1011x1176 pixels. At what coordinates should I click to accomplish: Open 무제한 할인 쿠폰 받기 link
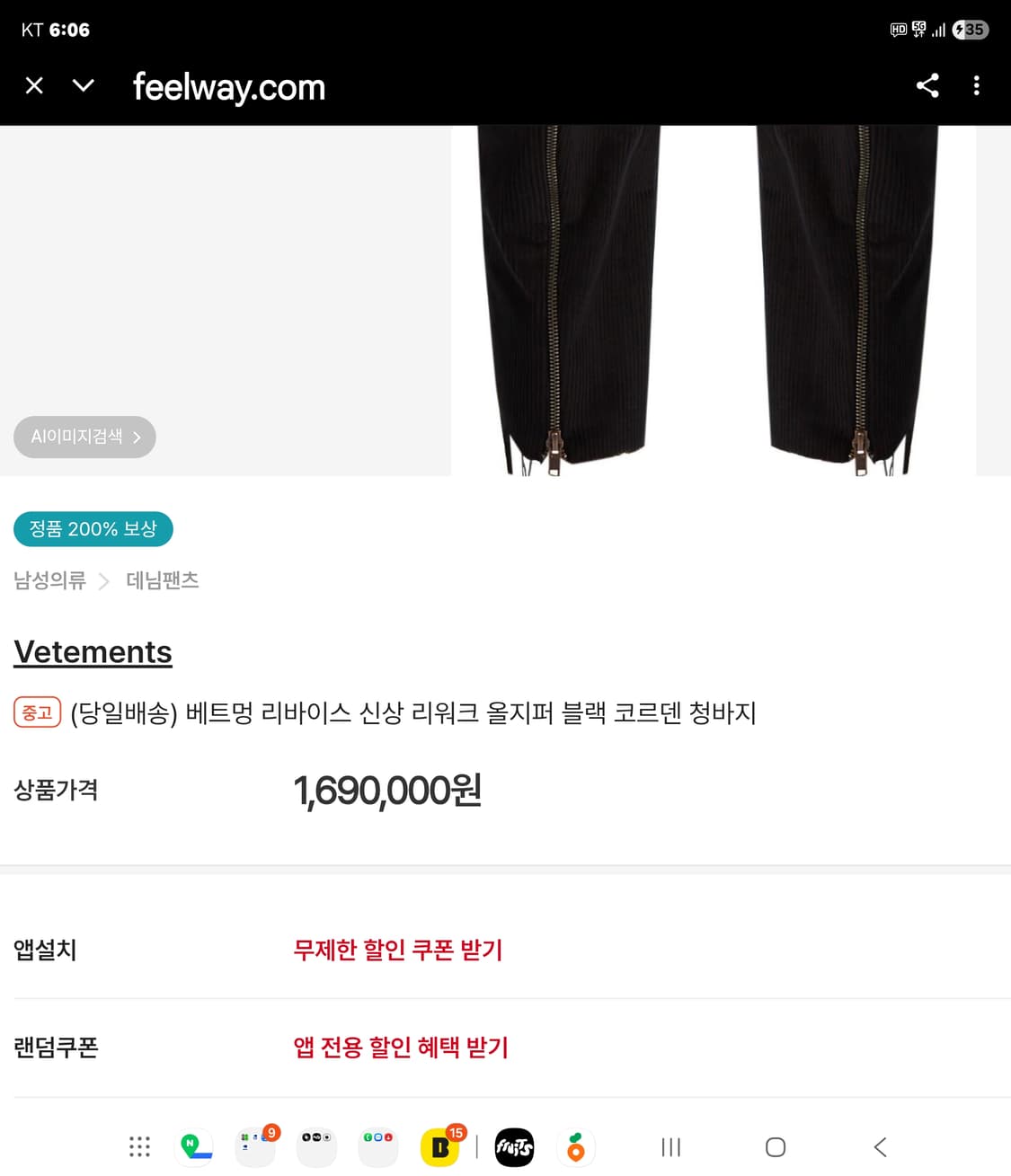tap(399, 950)
